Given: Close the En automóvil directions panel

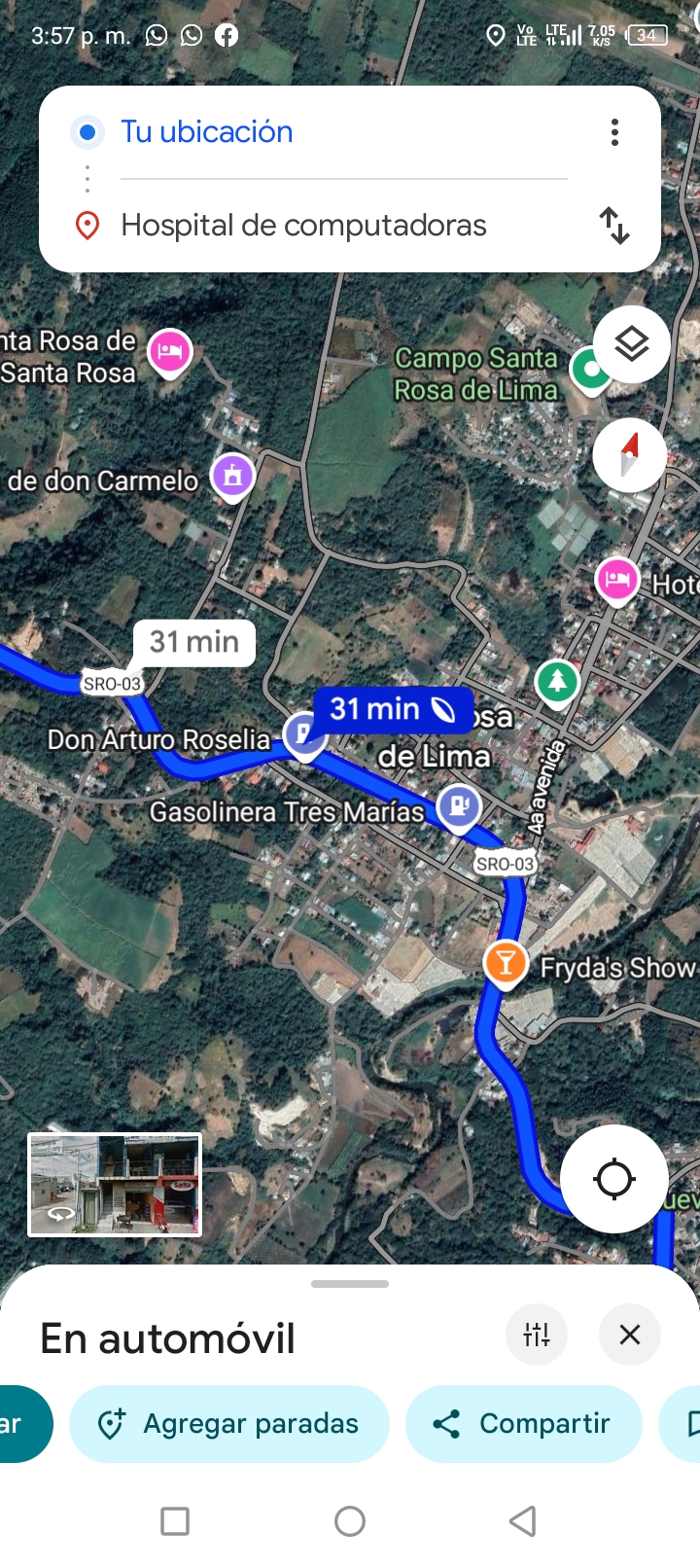Looking at the screenshot, I should [630, 1335].
